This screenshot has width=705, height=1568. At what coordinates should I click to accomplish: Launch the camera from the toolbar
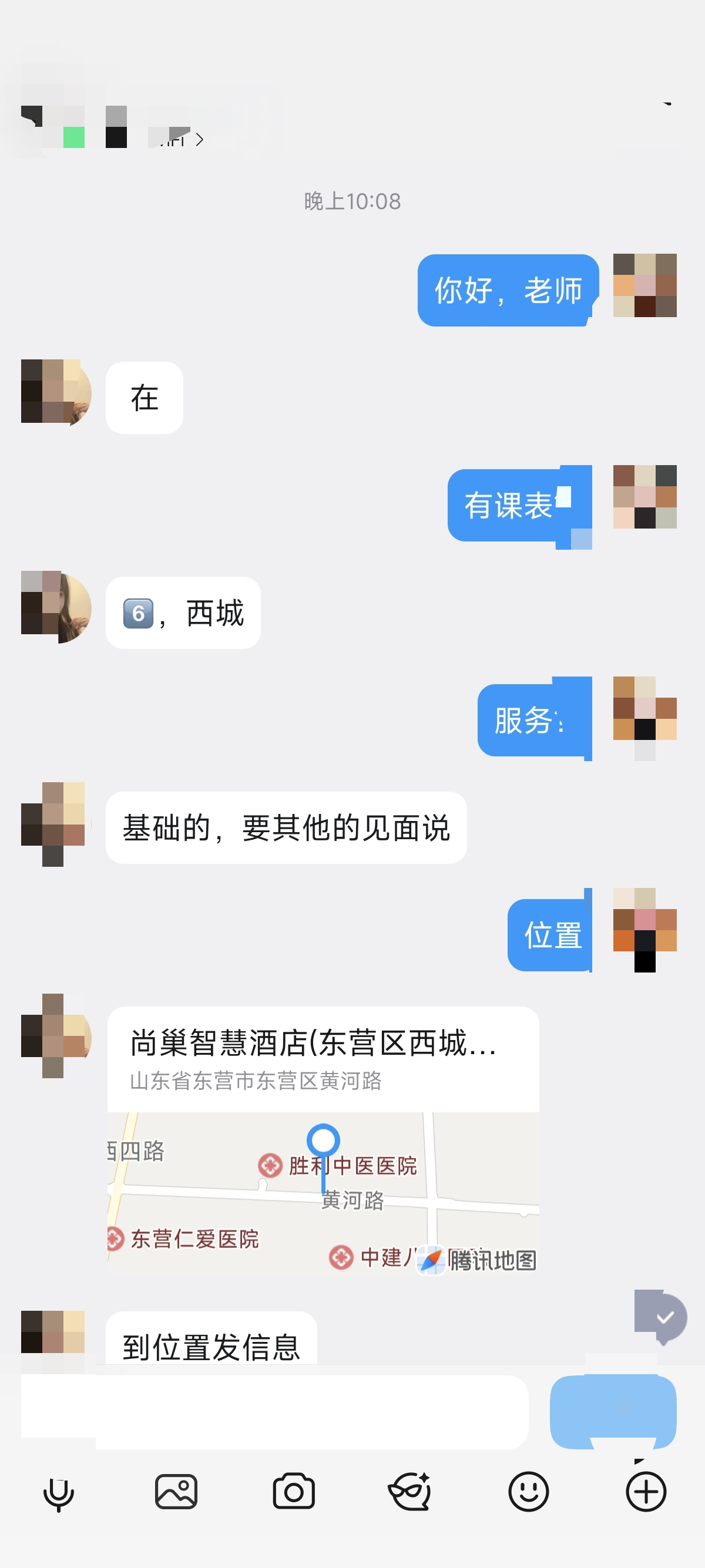tap(293, 1491)
